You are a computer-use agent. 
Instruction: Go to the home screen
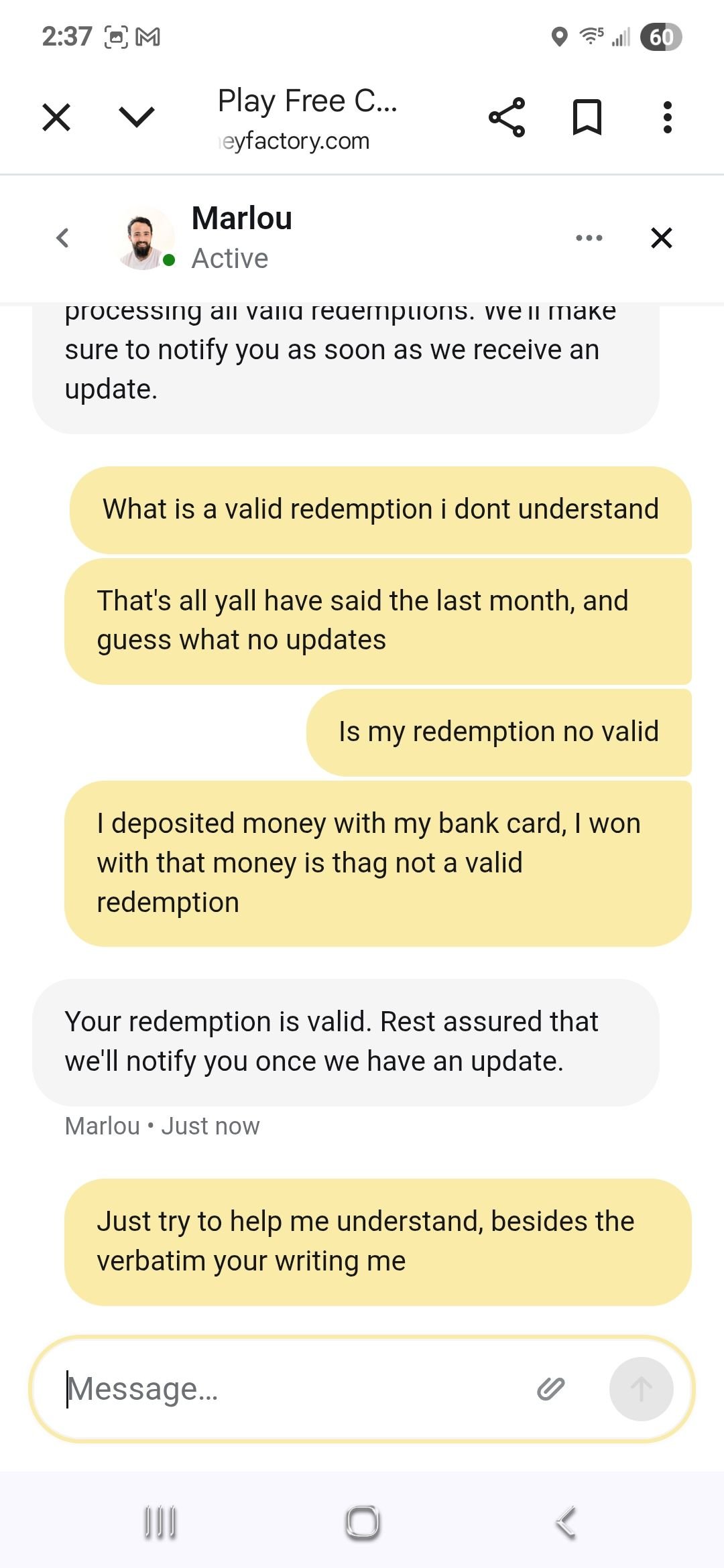(363, 1522)
